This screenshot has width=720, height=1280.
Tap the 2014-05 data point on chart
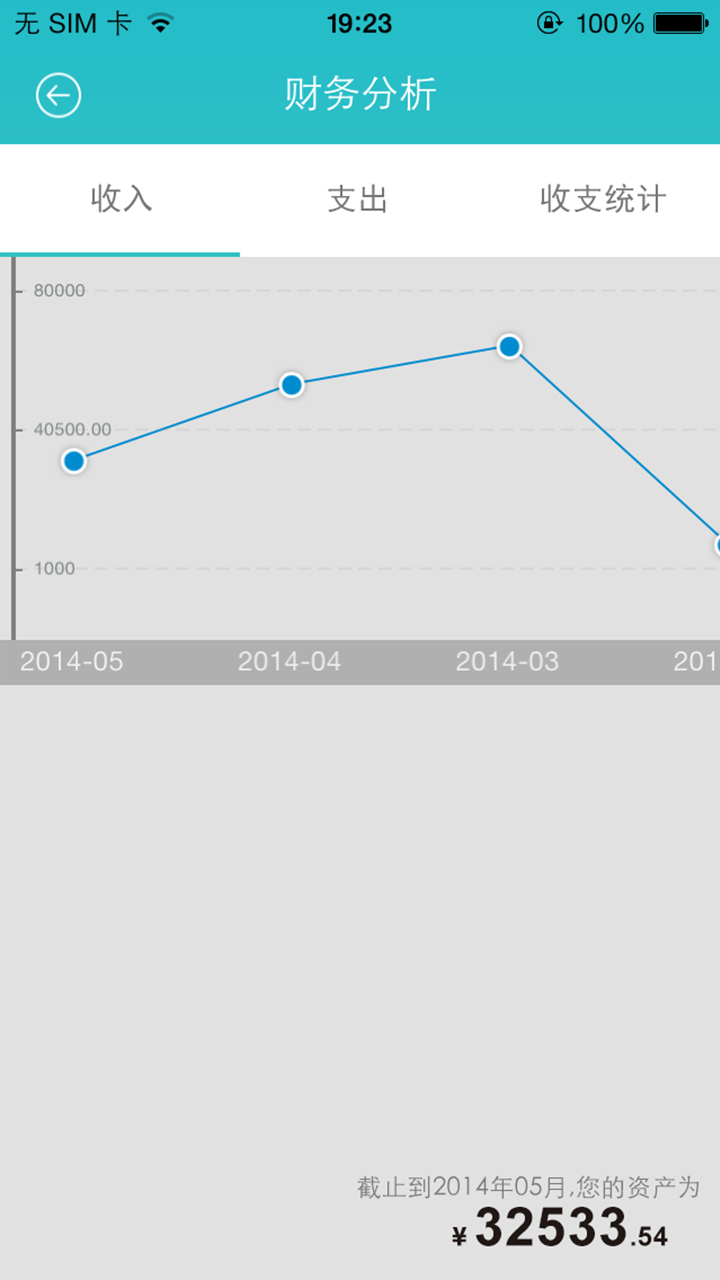click(x=73, y=461)
